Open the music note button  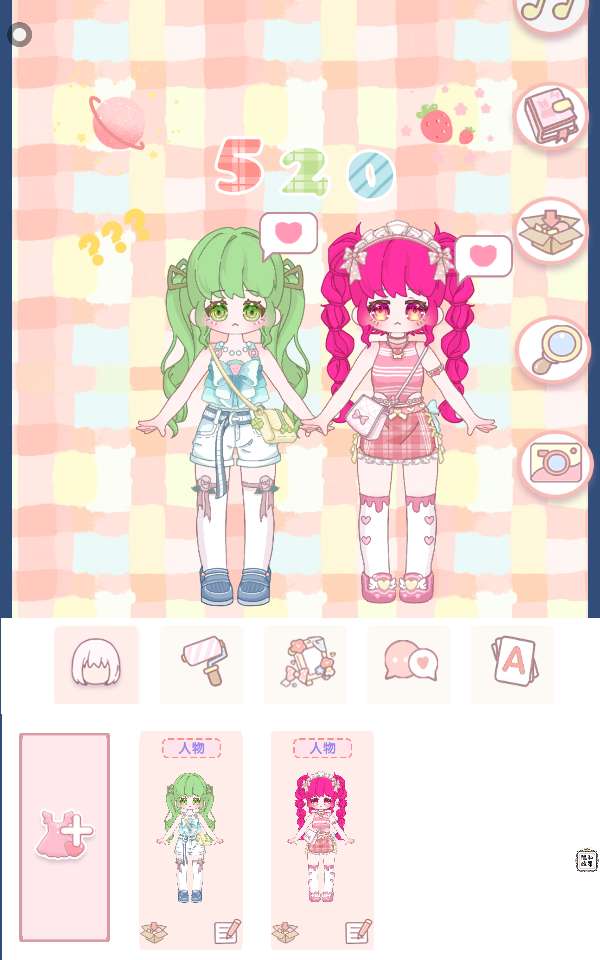(551, 10)
